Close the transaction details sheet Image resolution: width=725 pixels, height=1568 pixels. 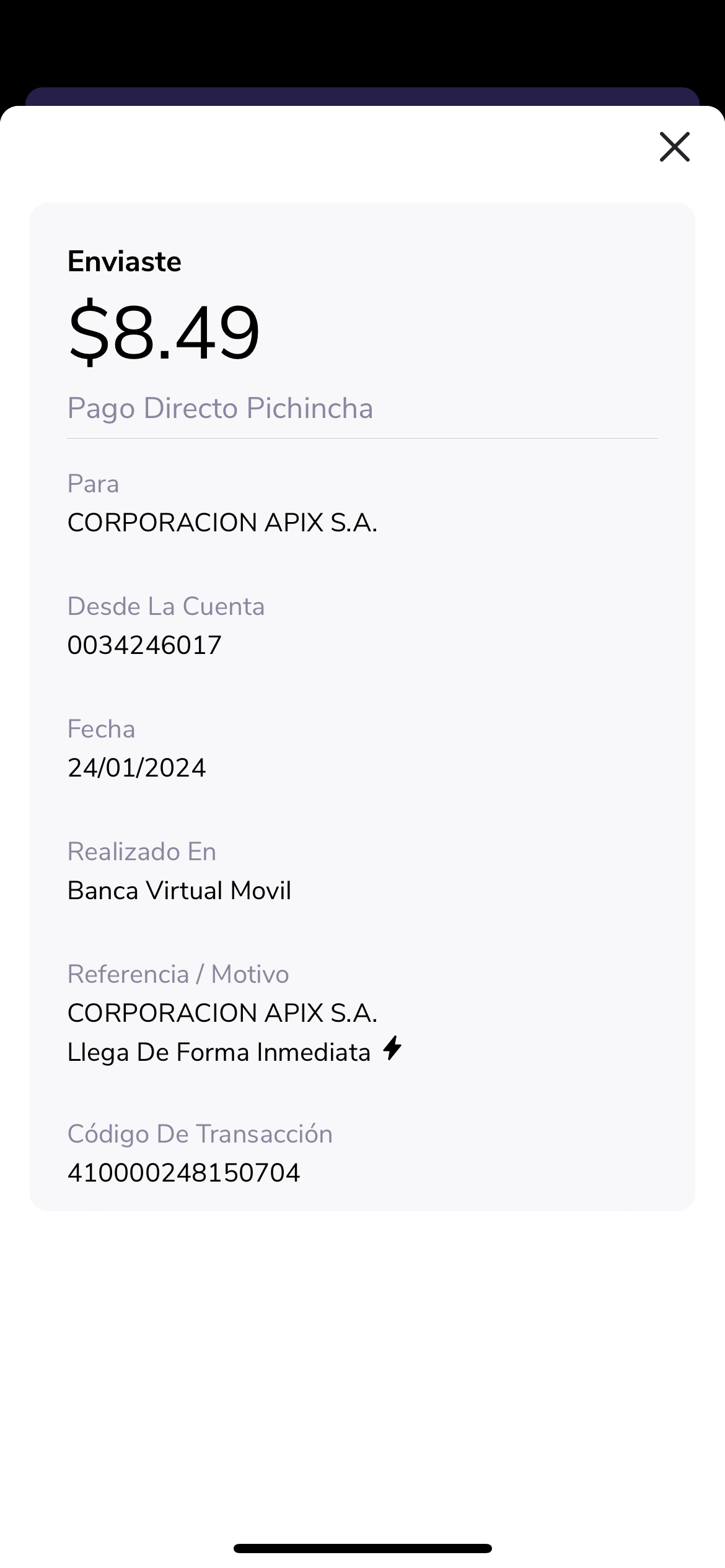[x=674, y=147]
